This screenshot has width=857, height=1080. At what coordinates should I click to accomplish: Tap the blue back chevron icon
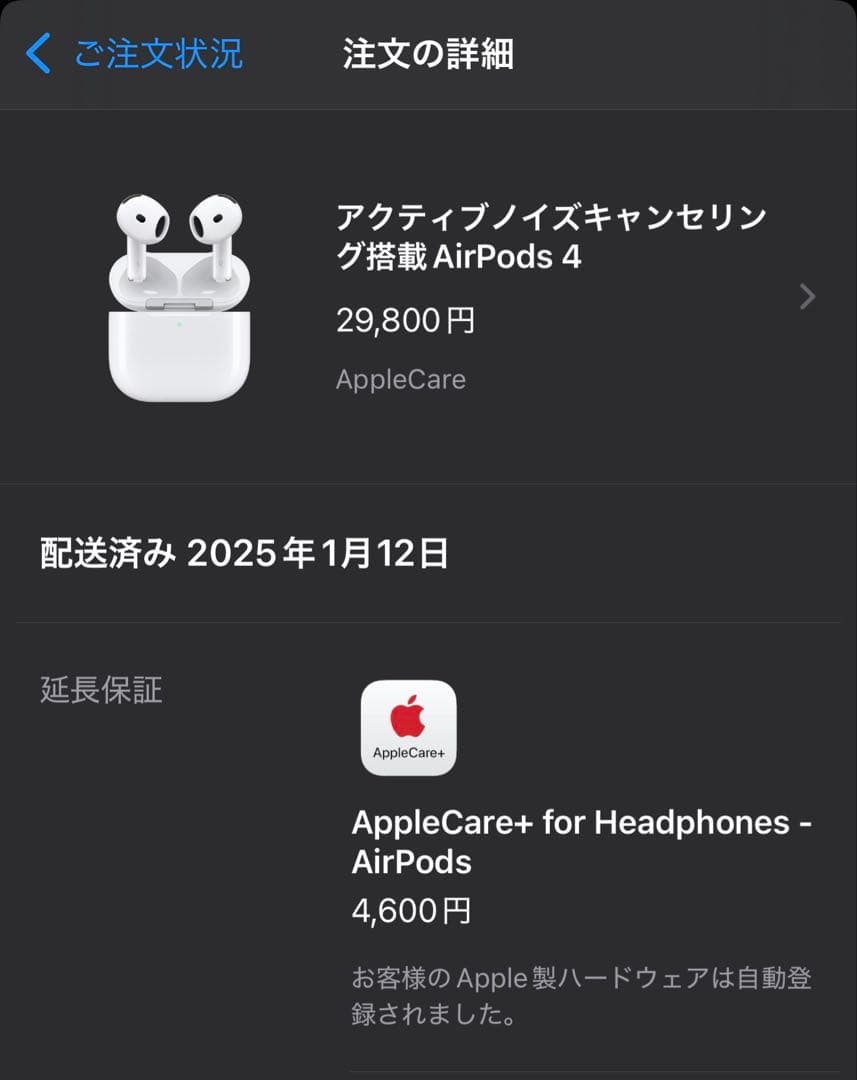pyautogui.click(x=38, y=55)
